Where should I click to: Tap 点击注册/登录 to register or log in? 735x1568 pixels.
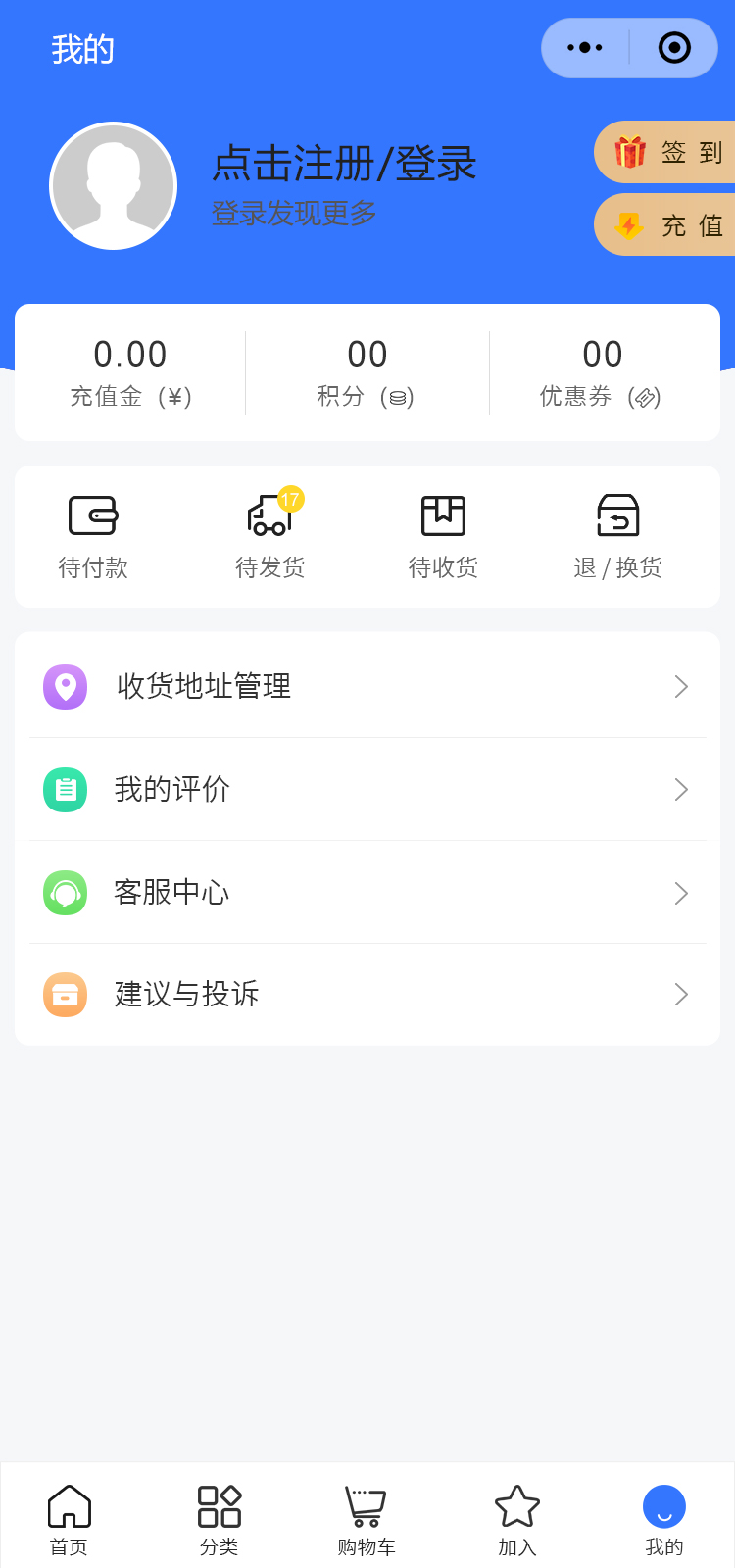[x=344, y=164]
